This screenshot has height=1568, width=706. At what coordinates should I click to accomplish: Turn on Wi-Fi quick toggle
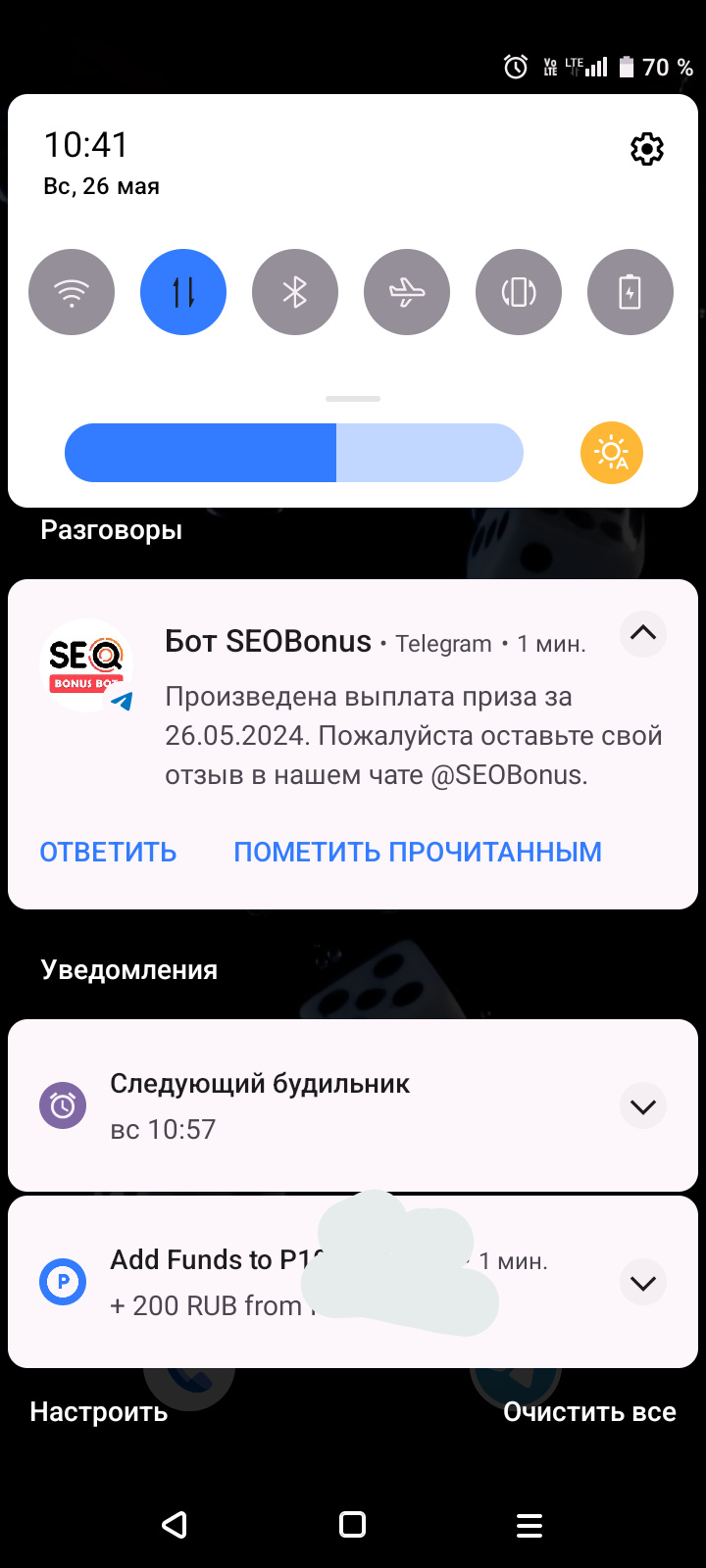(72, 292)
